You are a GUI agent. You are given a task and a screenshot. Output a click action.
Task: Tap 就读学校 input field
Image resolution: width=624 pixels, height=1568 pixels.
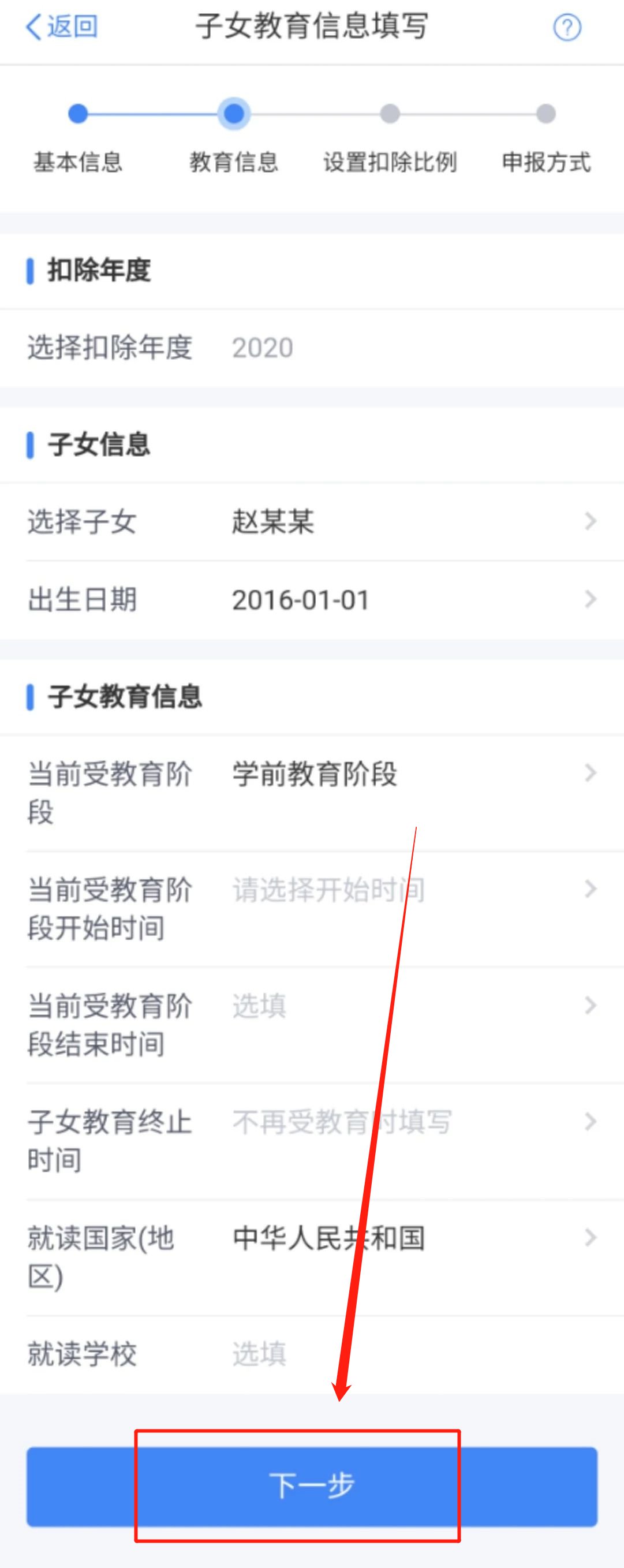click(x=365, y=1354)
